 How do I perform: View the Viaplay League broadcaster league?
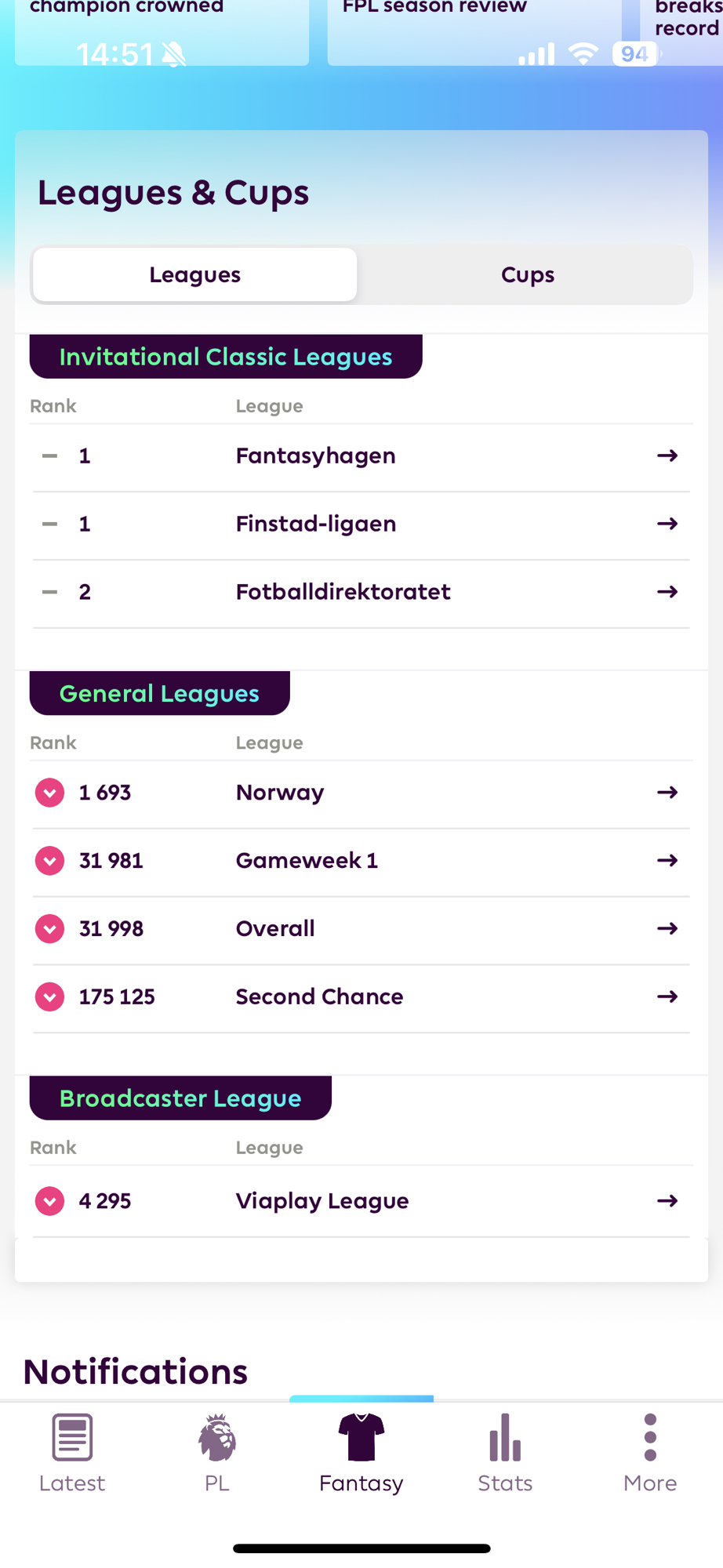361,1201
